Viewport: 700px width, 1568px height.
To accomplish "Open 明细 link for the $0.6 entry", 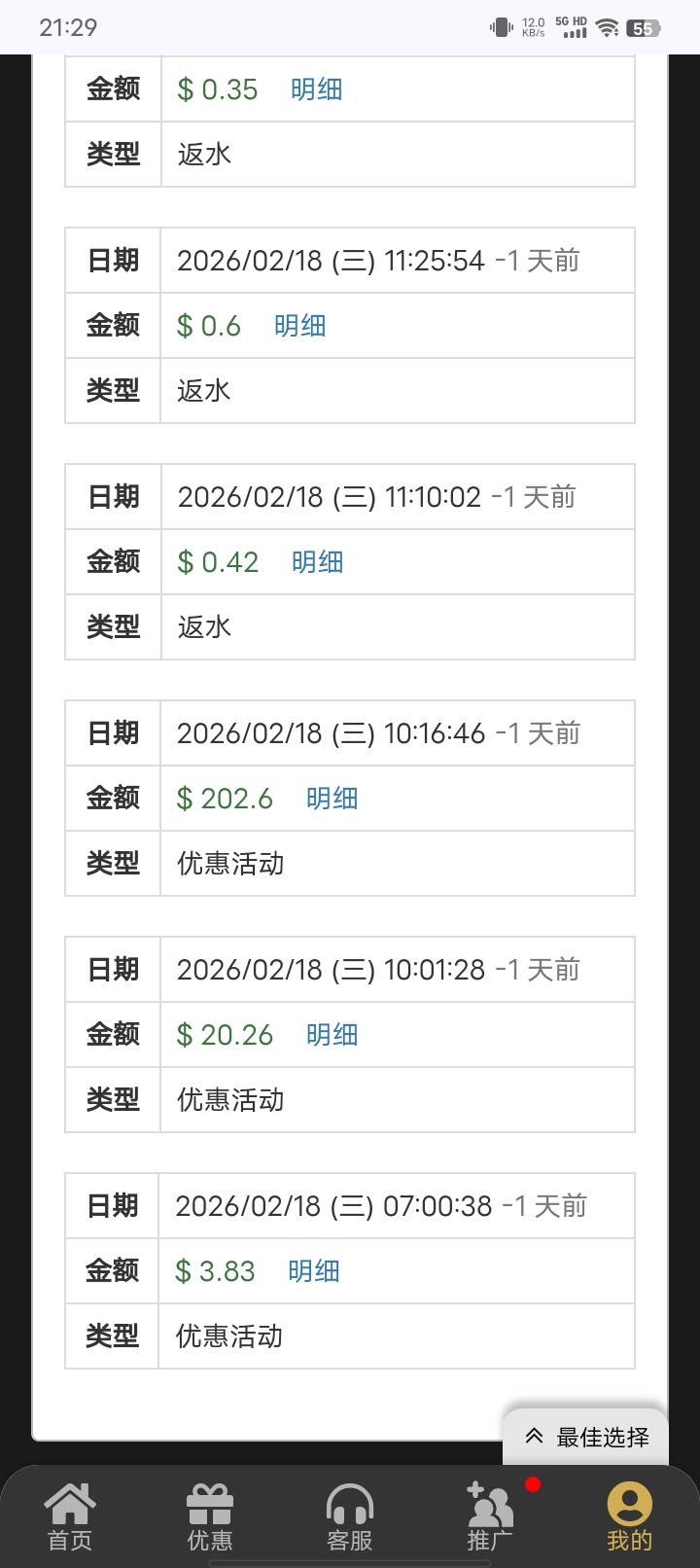I will 299,326.
